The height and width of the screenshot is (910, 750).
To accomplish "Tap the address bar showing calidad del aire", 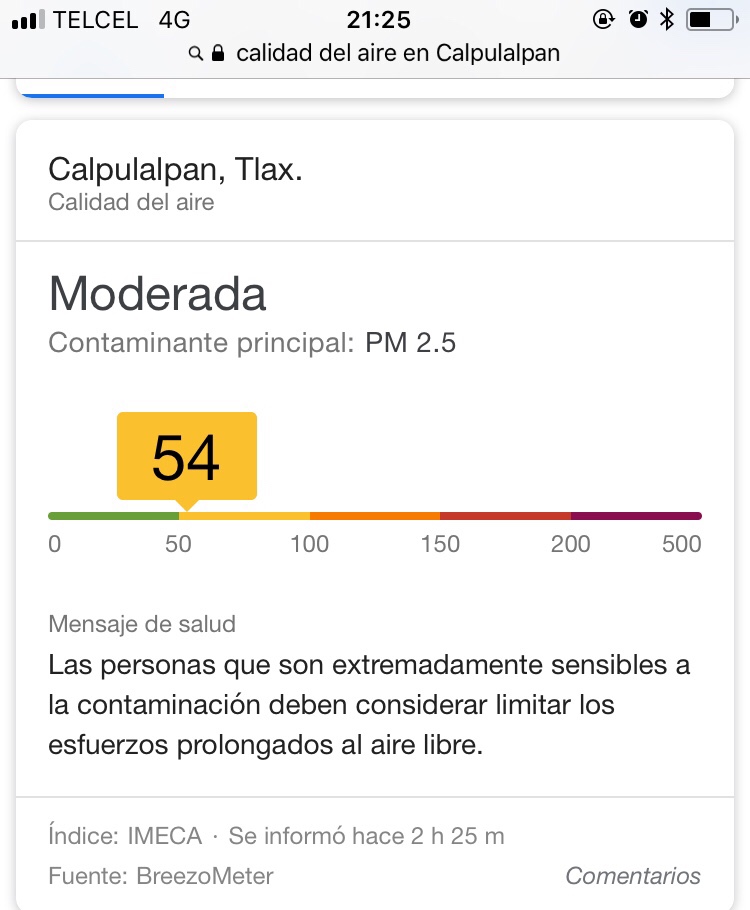I will (376, 54).
